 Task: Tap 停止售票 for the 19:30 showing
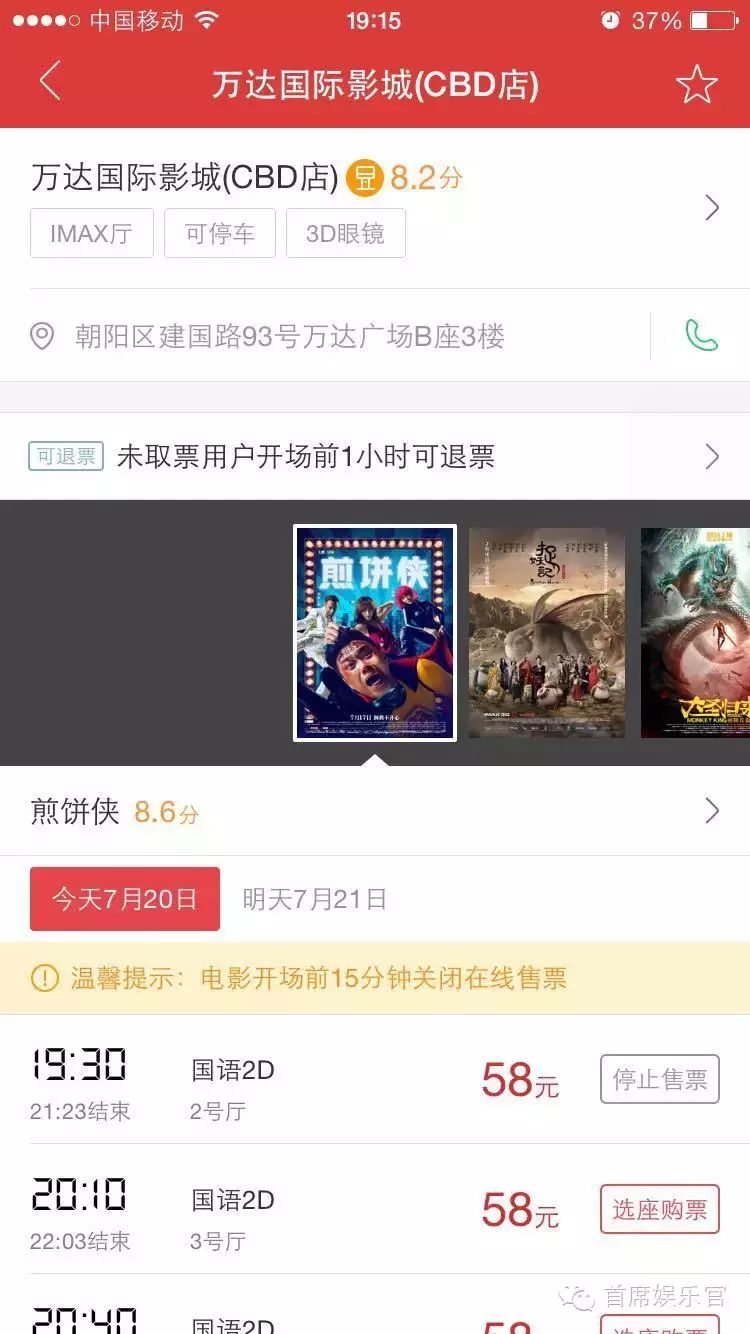pyautogui.click(x=659, y=1079)
